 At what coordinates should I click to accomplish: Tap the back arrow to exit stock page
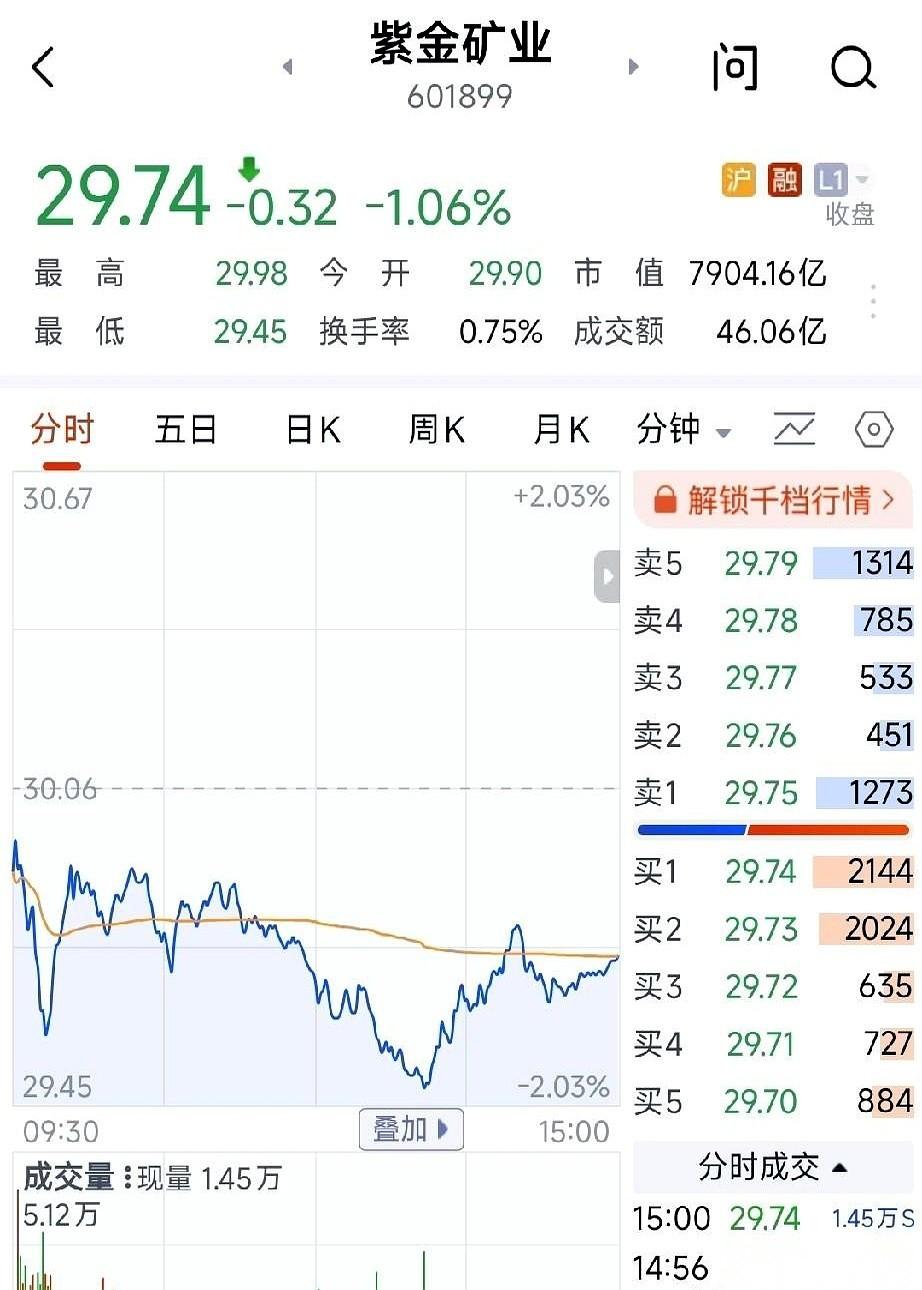pyautogui.click(x=40, y=67)
